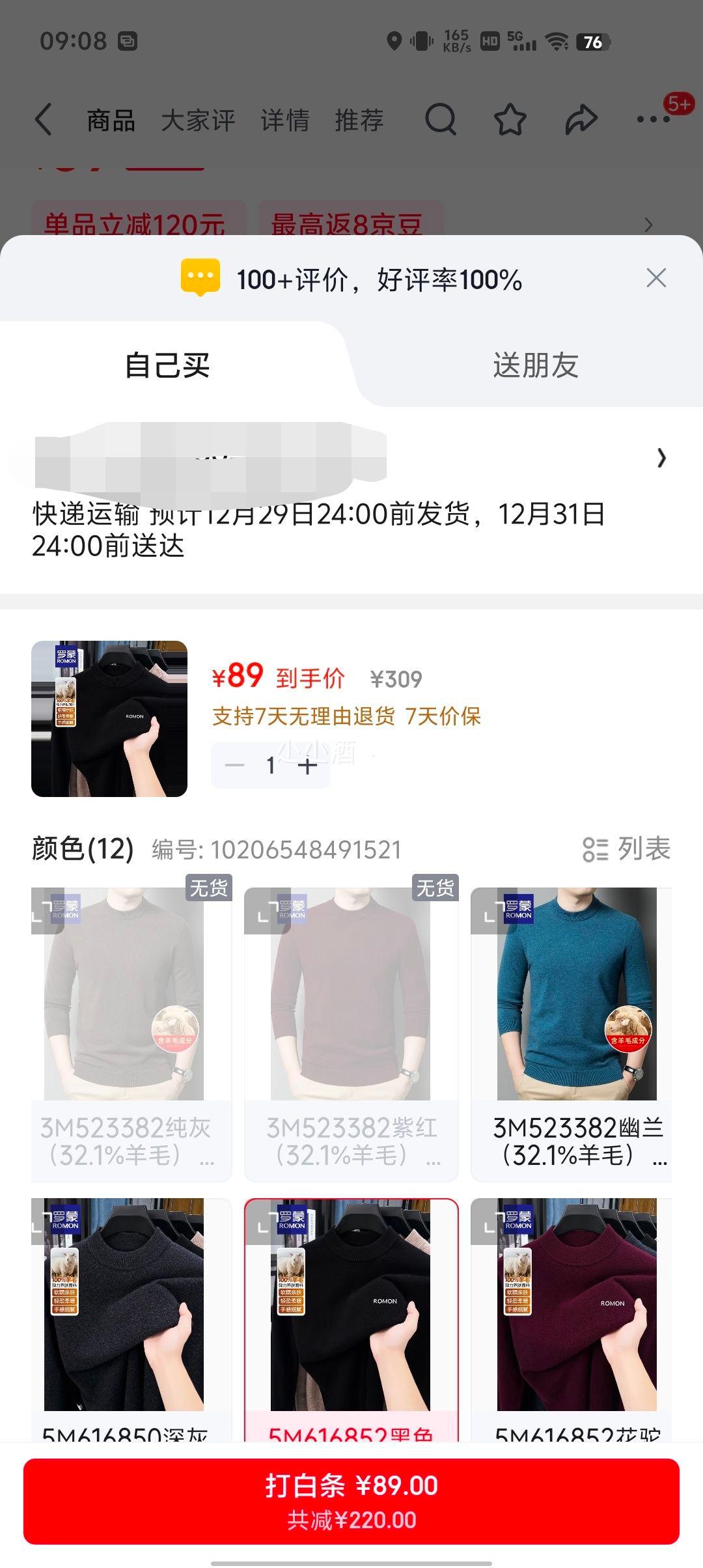Open the 100+ reviews speech-bubble icon
The height and width of the screenshot is (1568, 703).
199,280
